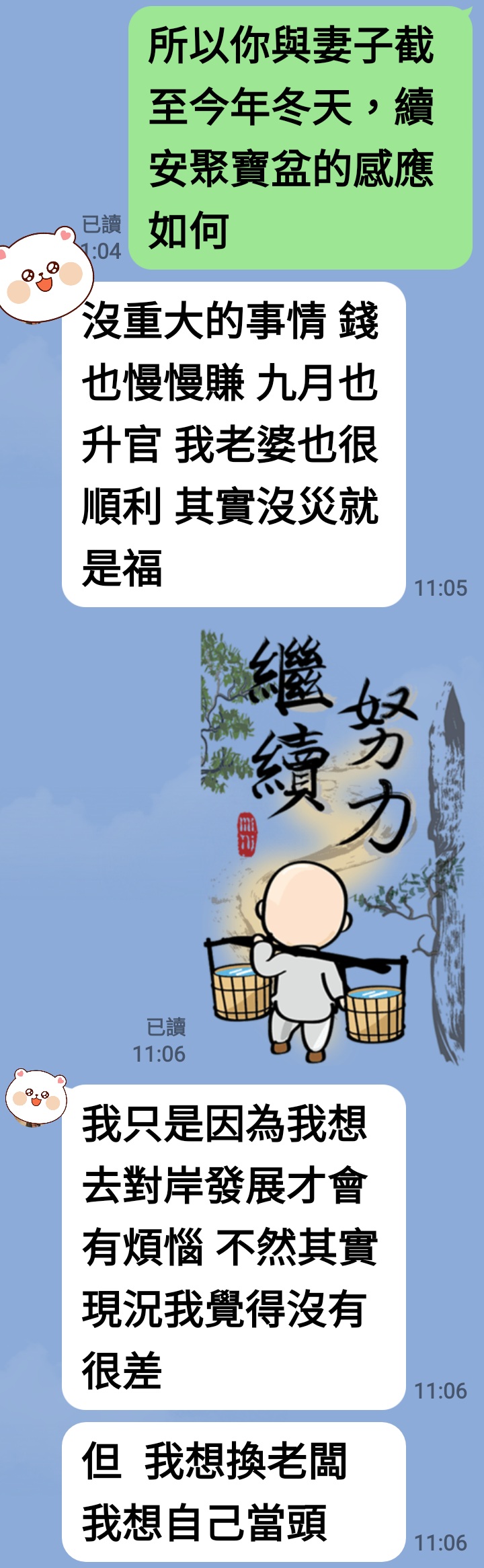Image resolution: width=484 pixels, height=1568 pixels.
Task: Open the bear avatar beside the 沒重大的事情 message
Action: point(44,274)
